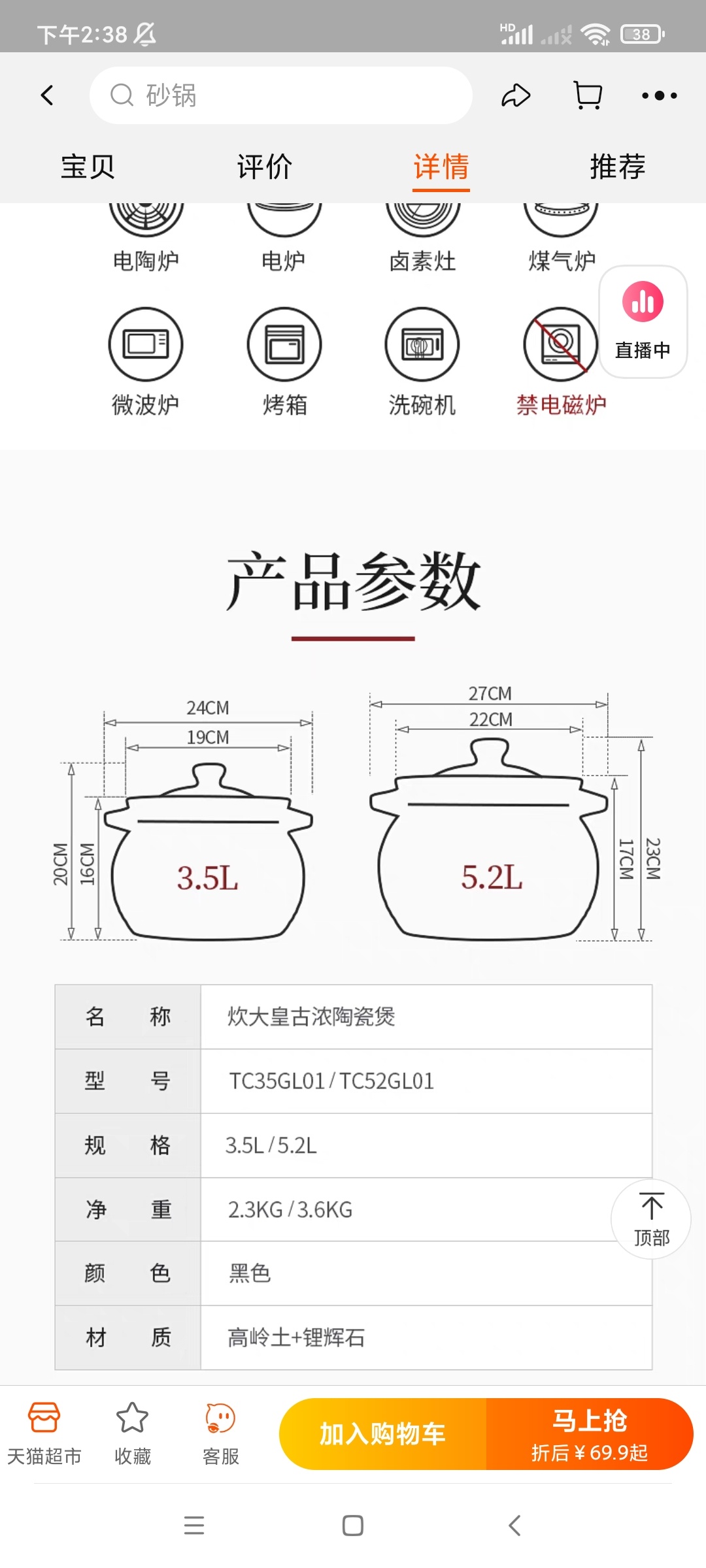Go back to the previous page
Screen dimensions: 706x1568
coord(47,95)
